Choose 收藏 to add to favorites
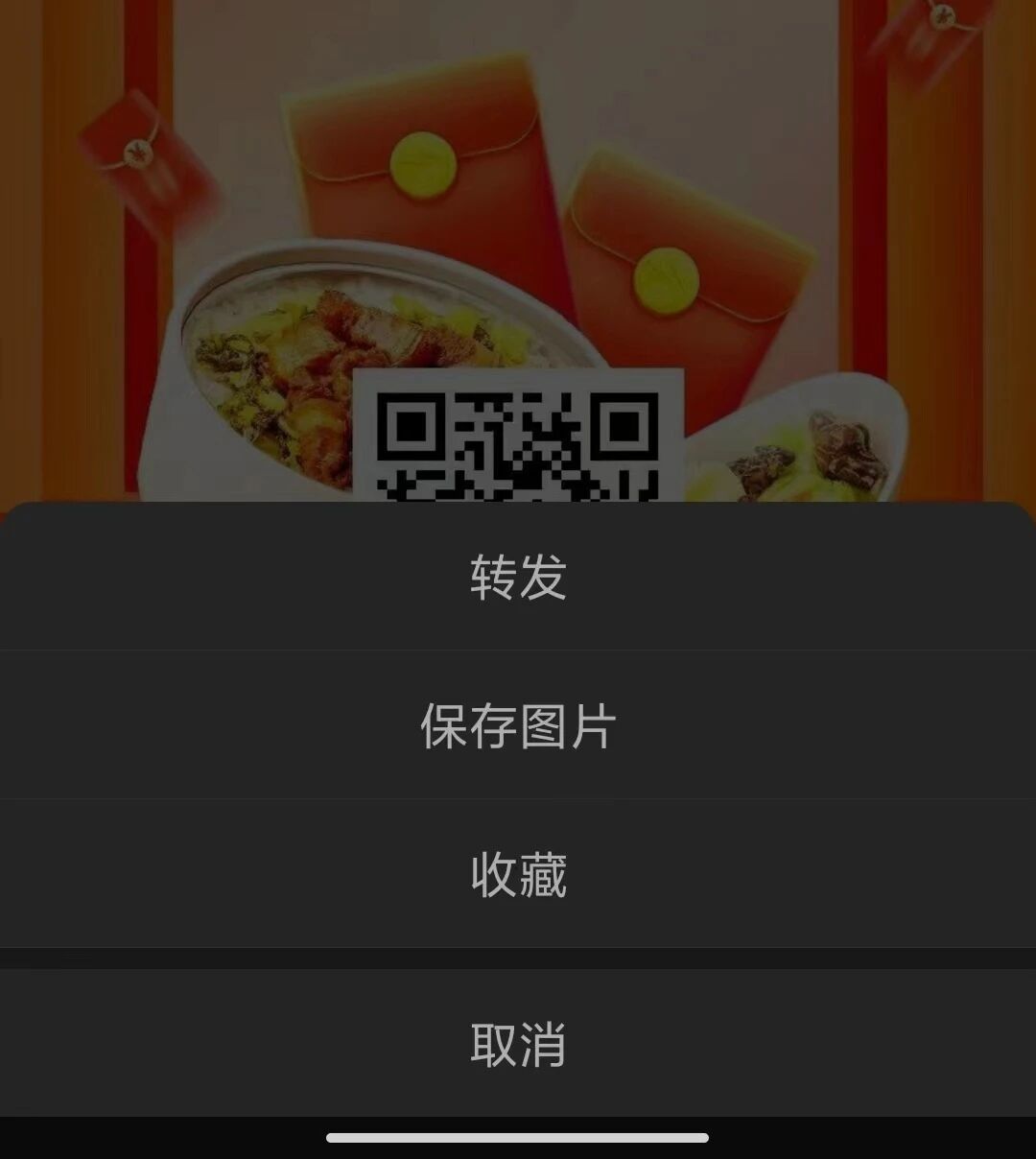Image resolution: width=1036 pixels, height=1159 pixels. [x=518, y=873]
